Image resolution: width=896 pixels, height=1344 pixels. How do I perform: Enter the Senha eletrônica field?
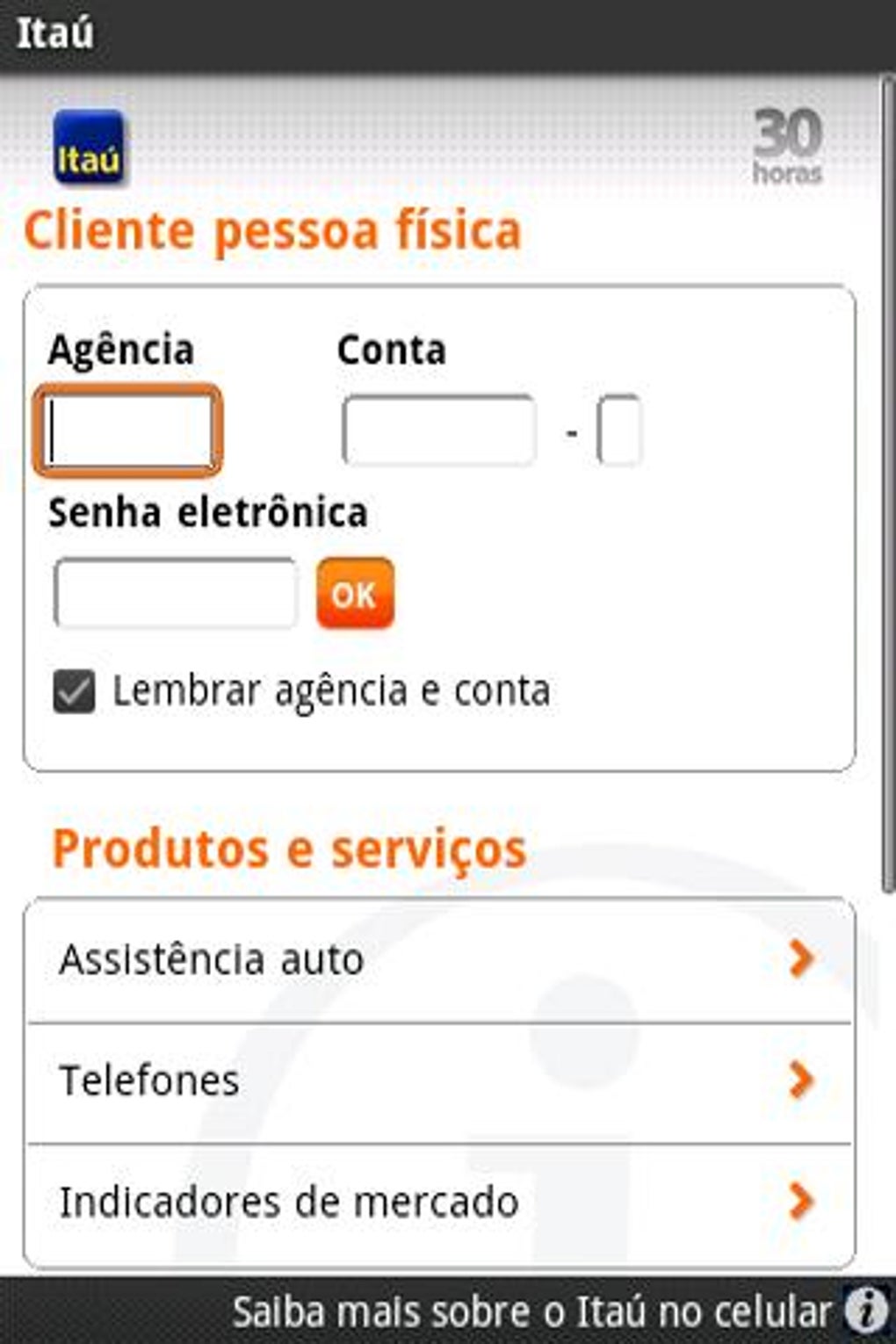click(176, 594)
